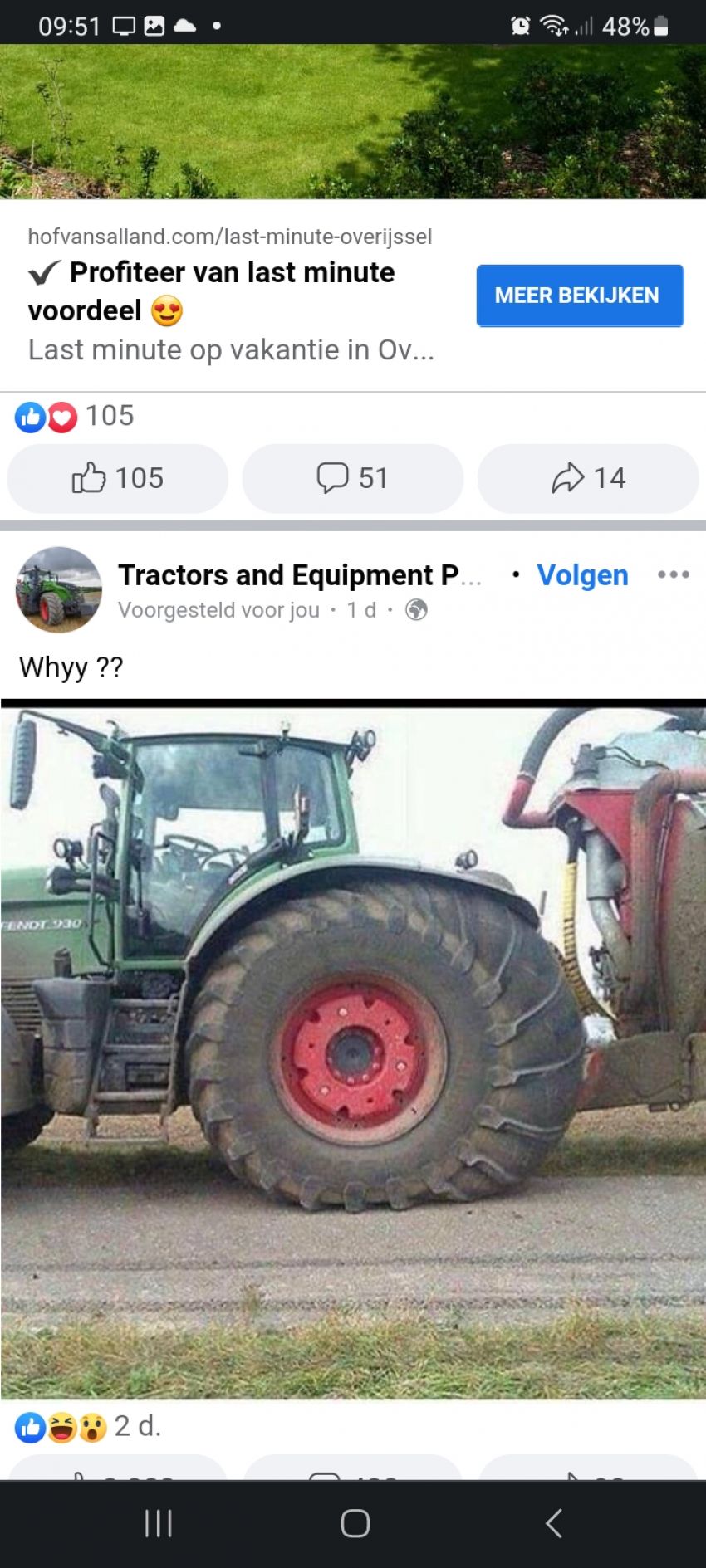The width and height of the screenshot is (706, 1568).
Task: Like the hofvansalland ad post
Action: pos(117,478)
